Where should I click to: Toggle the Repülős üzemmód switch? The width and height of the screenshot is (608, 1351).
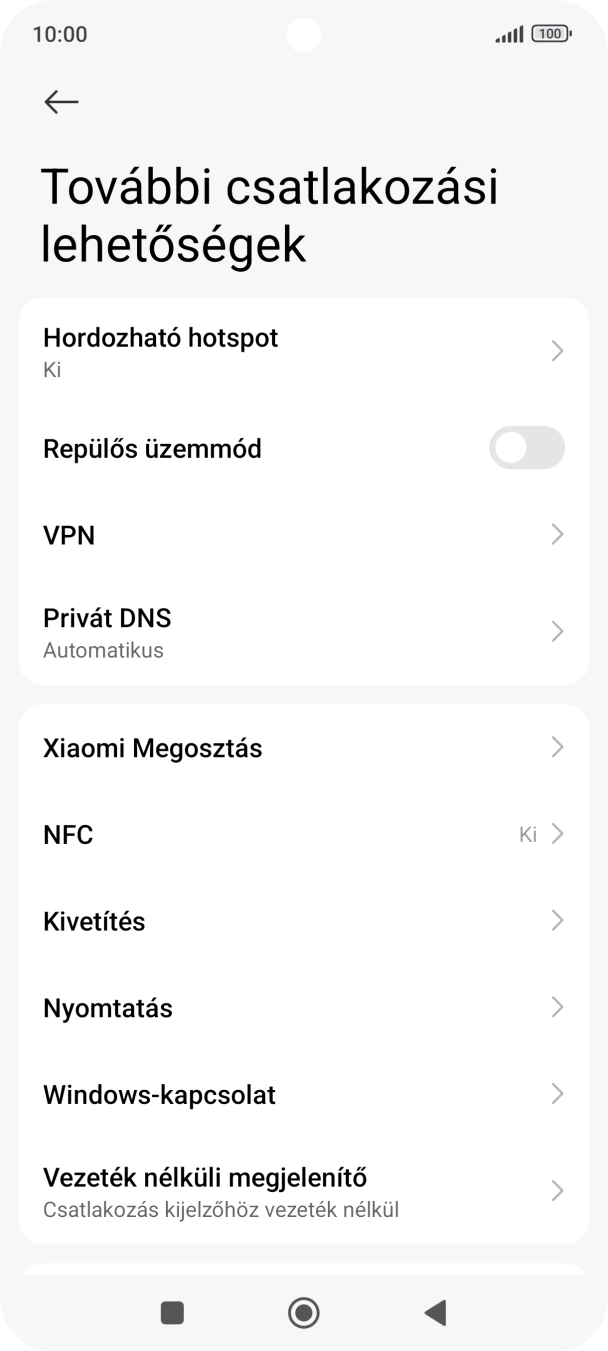pos(526,448)
